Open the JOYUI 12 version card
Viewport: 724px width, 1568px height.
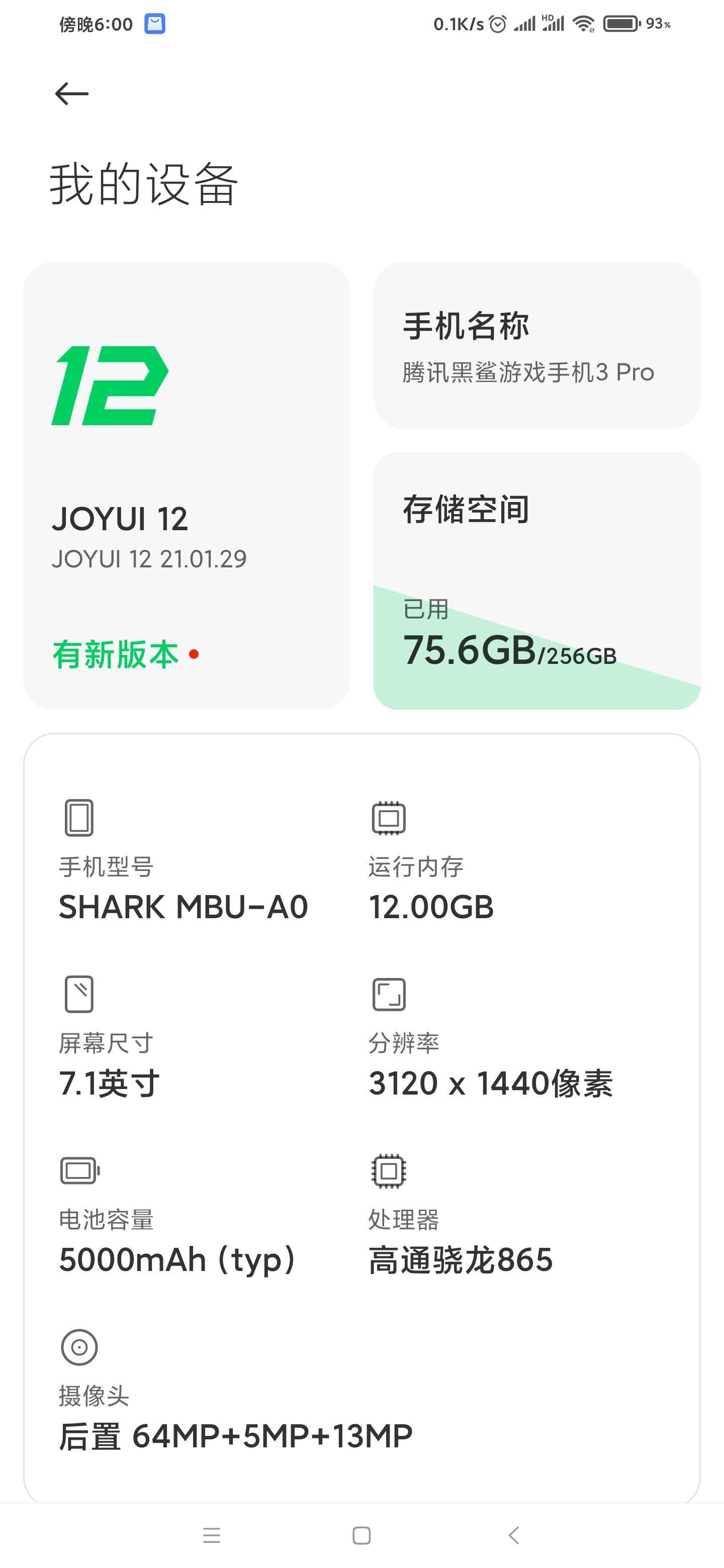(x=187, y=485)
